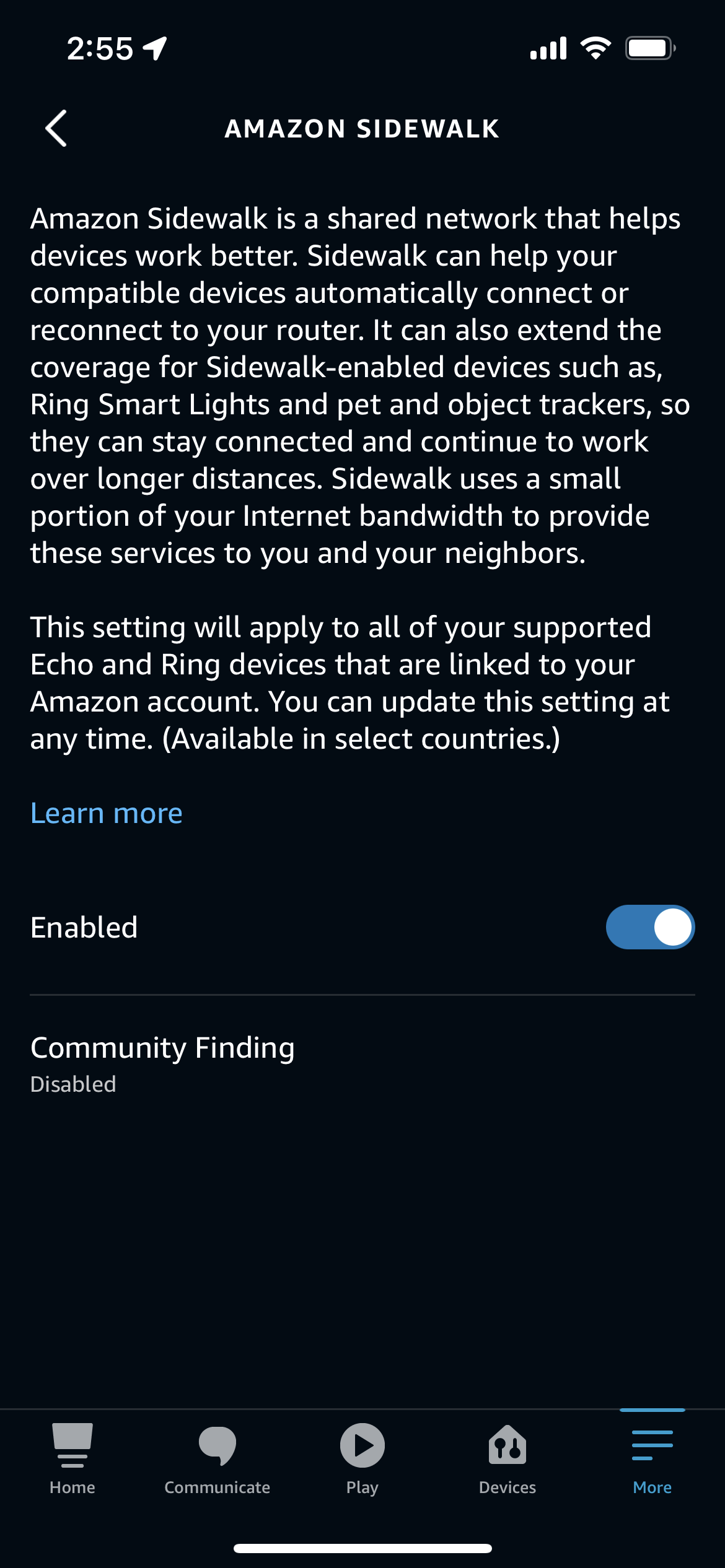Tap the More tab
The width and height of the screenshot is (725, 1568).
point(652,1458)
